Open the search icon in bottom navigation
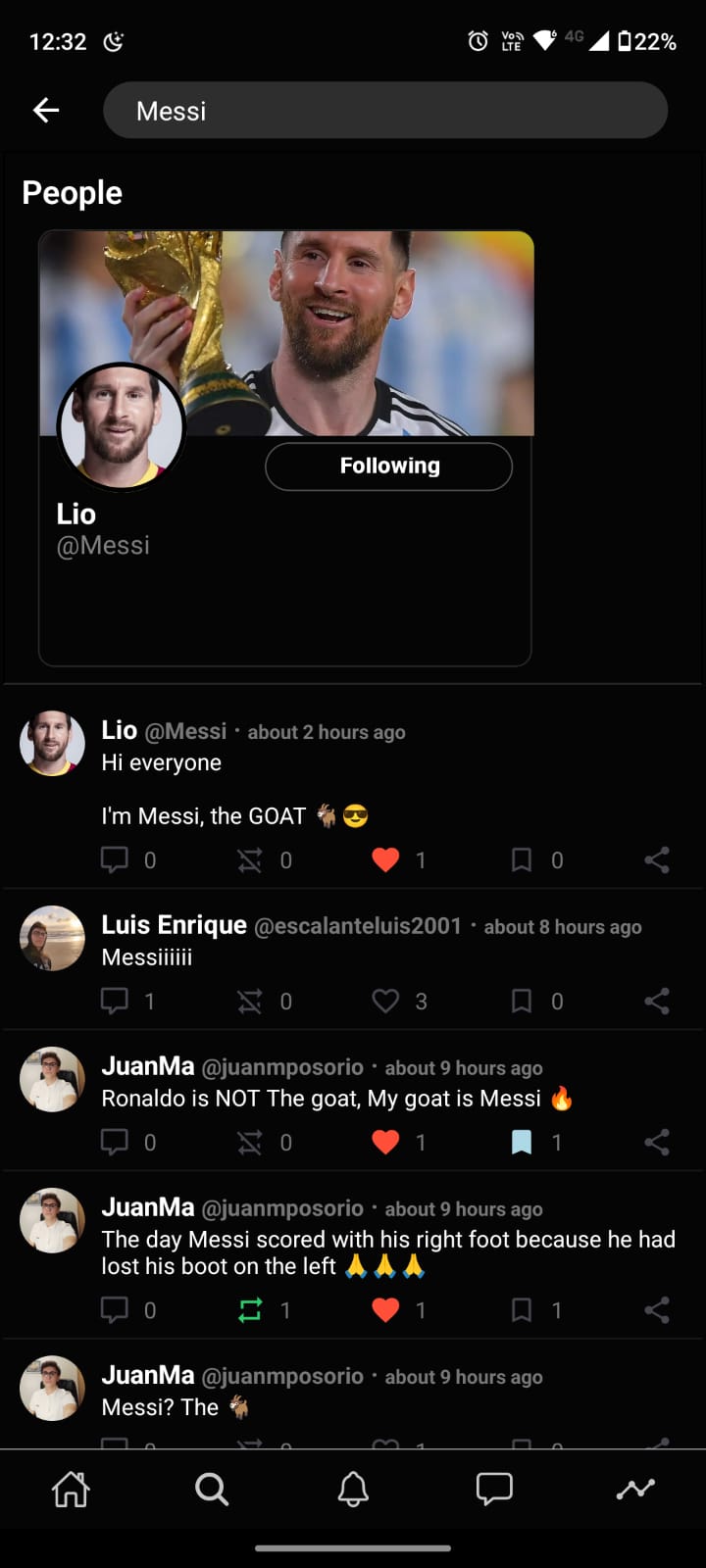The width and height of the screenshot is (706, 1568). click(212, 1489)
